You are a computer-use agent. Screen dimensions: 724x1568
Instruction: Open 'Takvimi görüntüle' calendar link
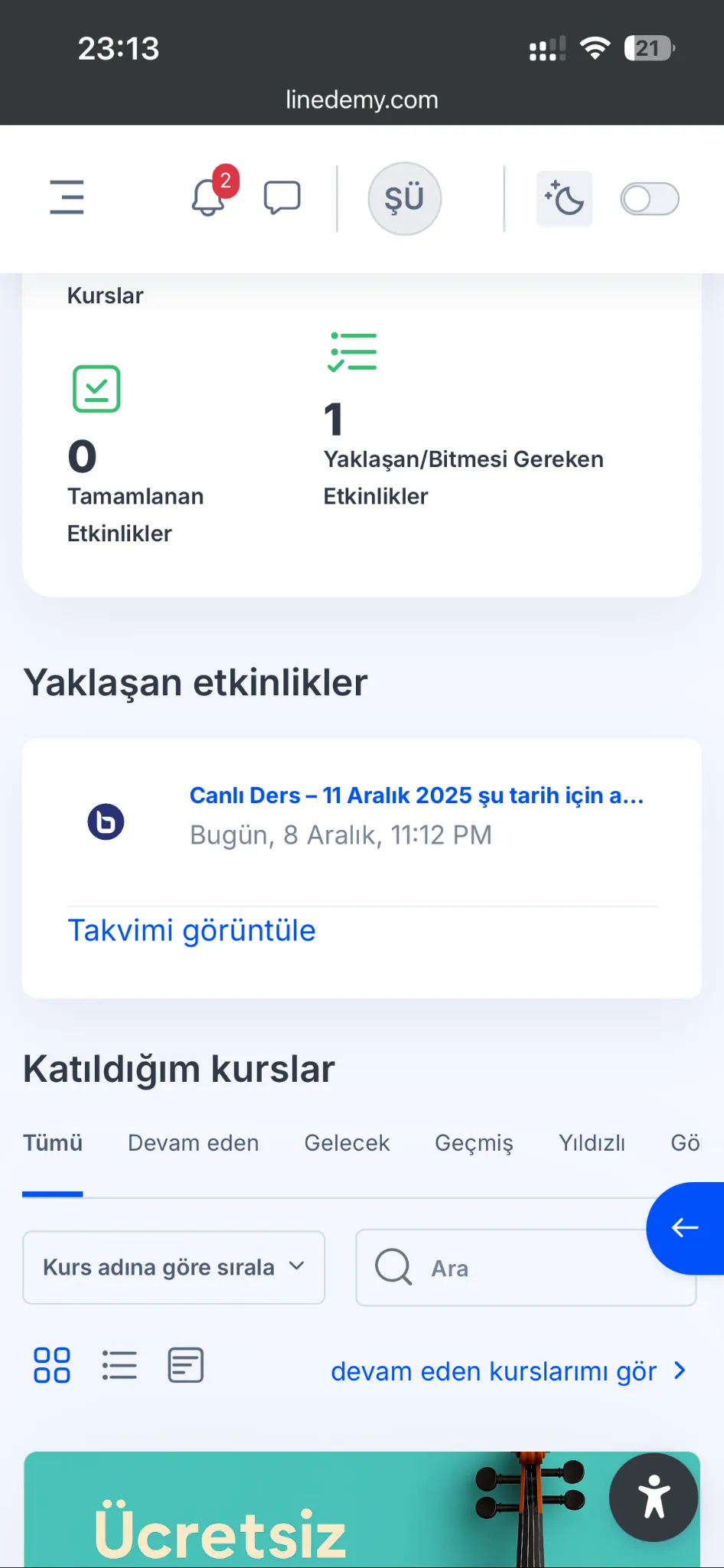pos(192,929)
